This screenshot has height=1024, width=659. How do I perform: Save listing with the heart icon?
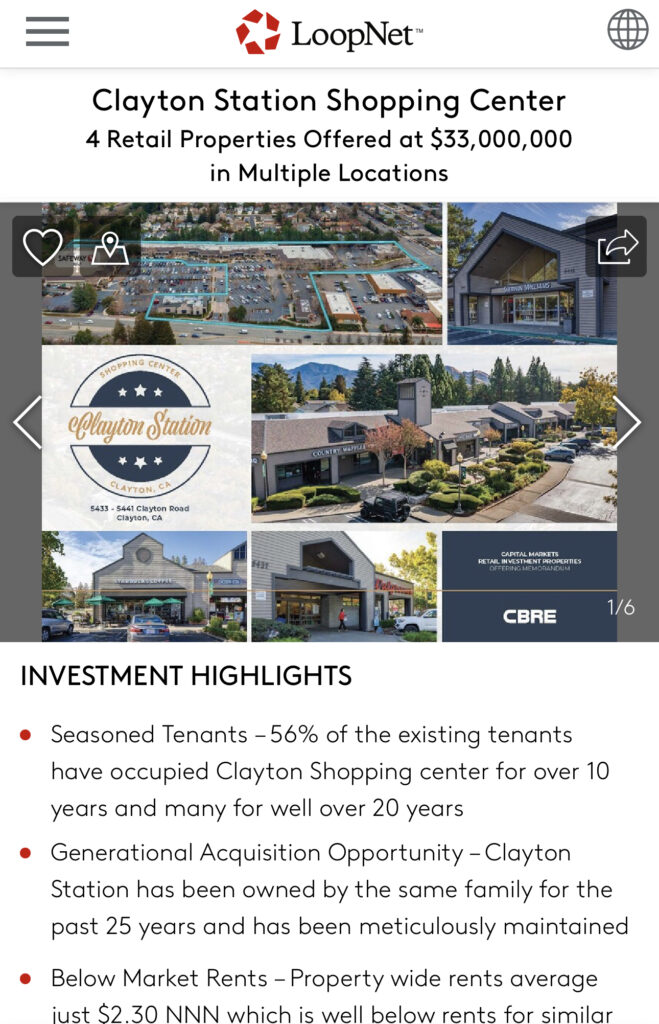42,247
